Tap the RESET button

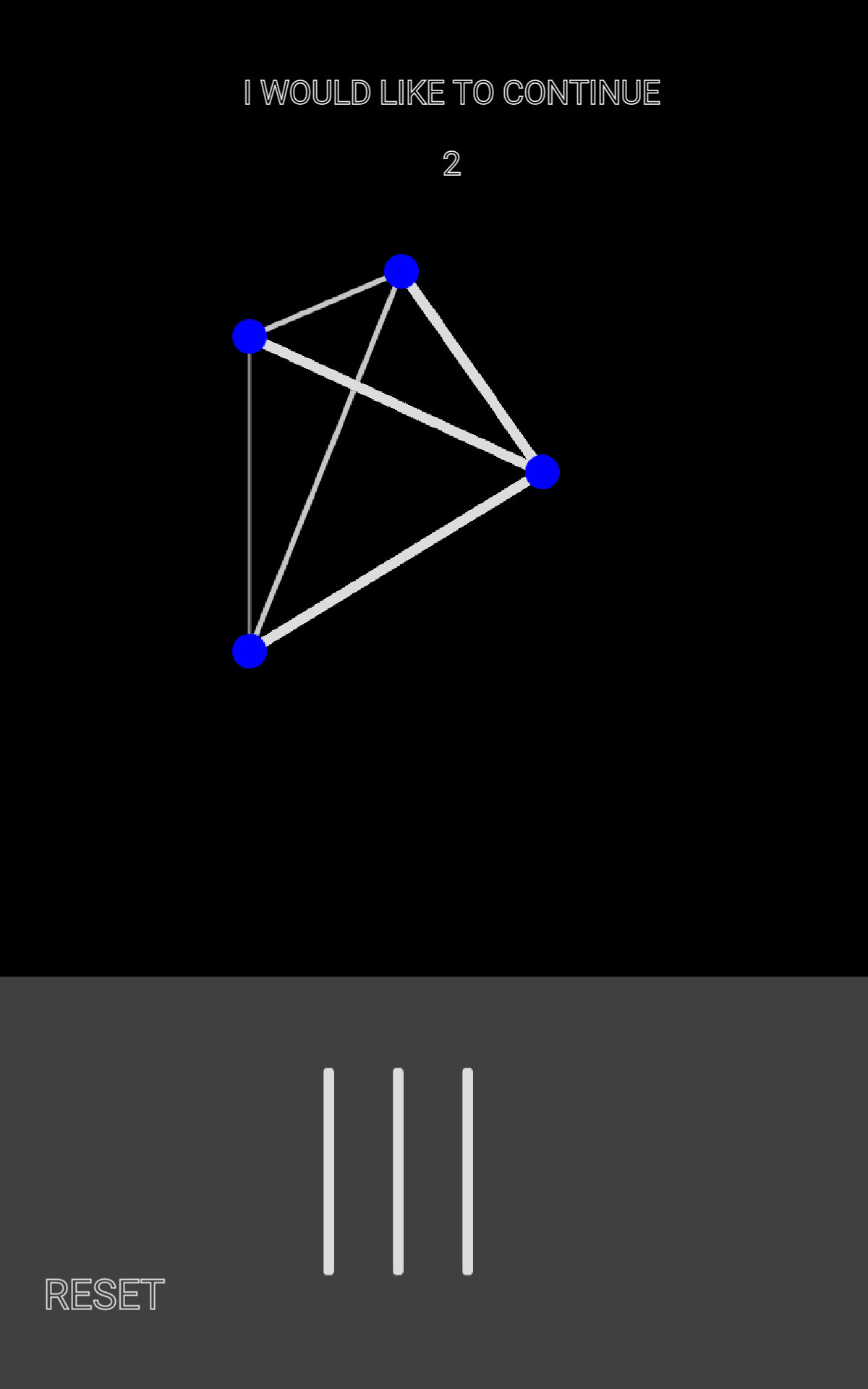coord(105,1294)
